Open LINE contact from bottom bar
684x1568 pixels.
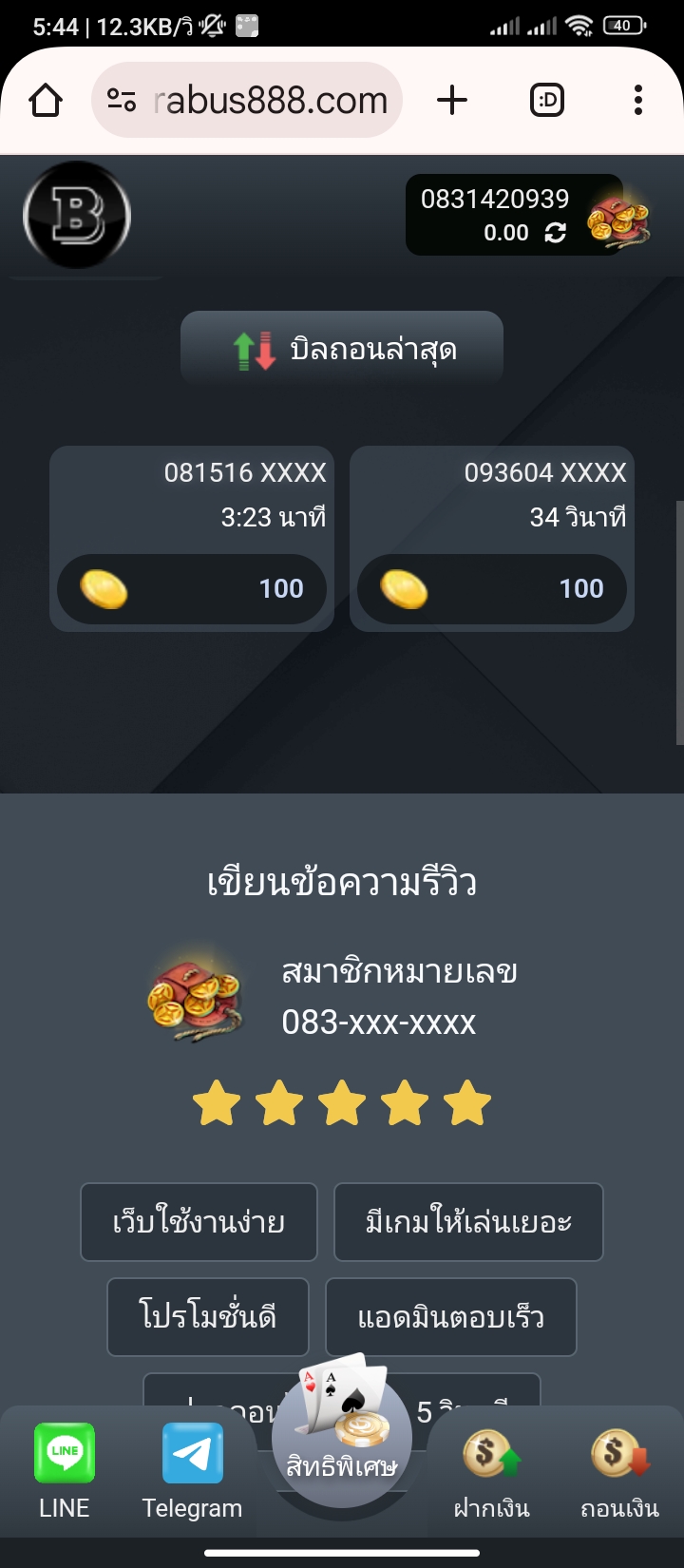click(65, 1469)
